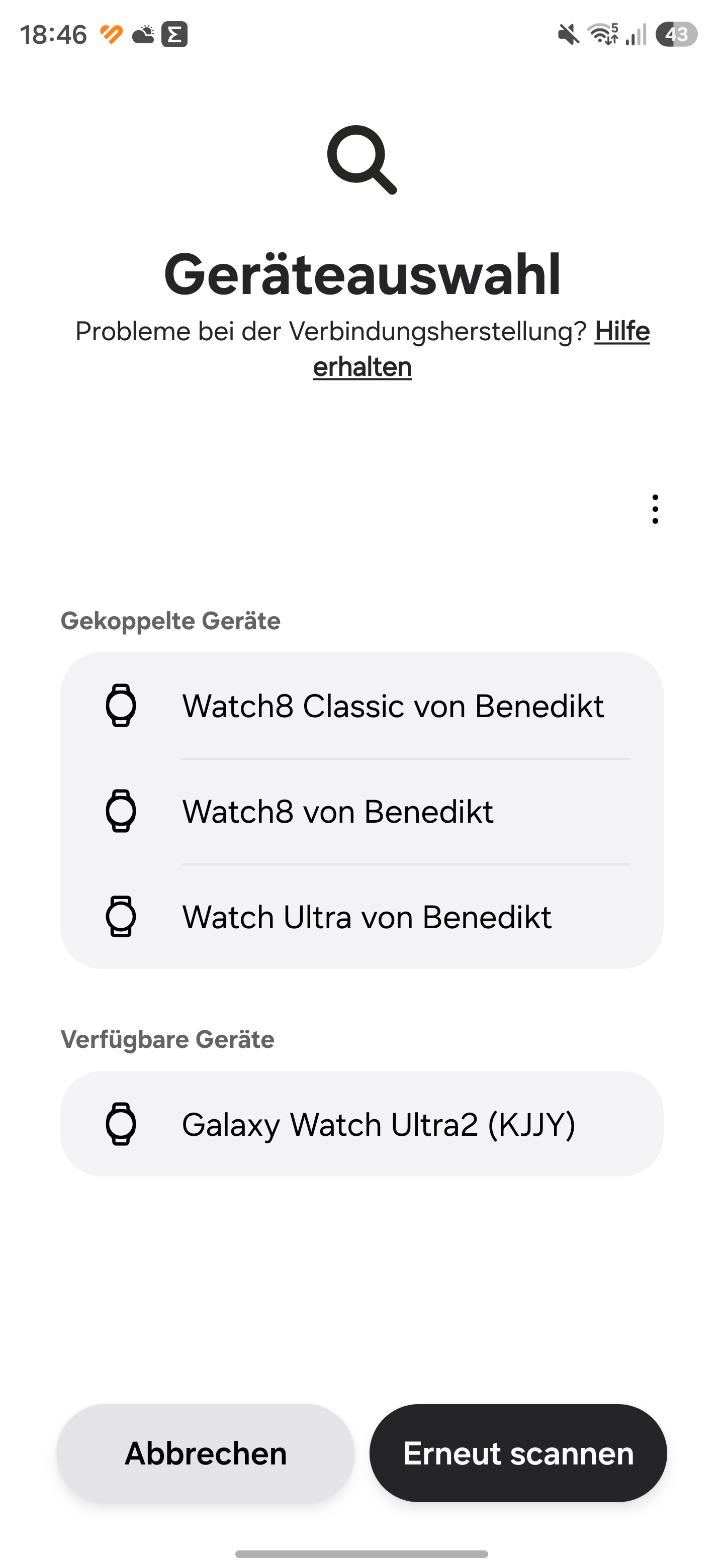The width and height of the screenshot is (724, 1568).
Task: Select Watch8 Classic von Benedikt
Action: pyautogui.click(x=361, y=706)
